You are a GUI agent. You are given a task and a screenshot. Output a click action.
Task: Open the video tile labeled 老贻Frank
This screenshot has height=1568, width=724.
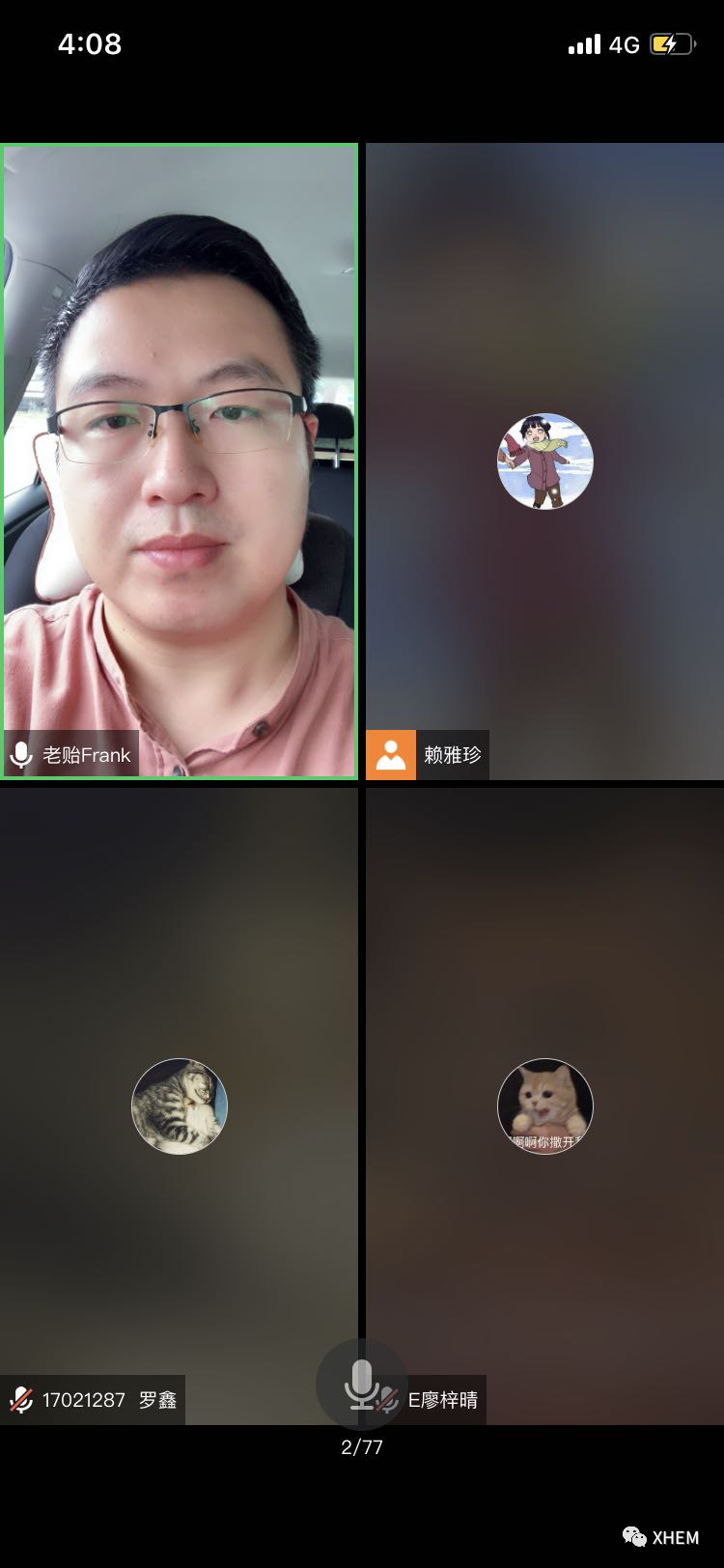coord(180,461)
